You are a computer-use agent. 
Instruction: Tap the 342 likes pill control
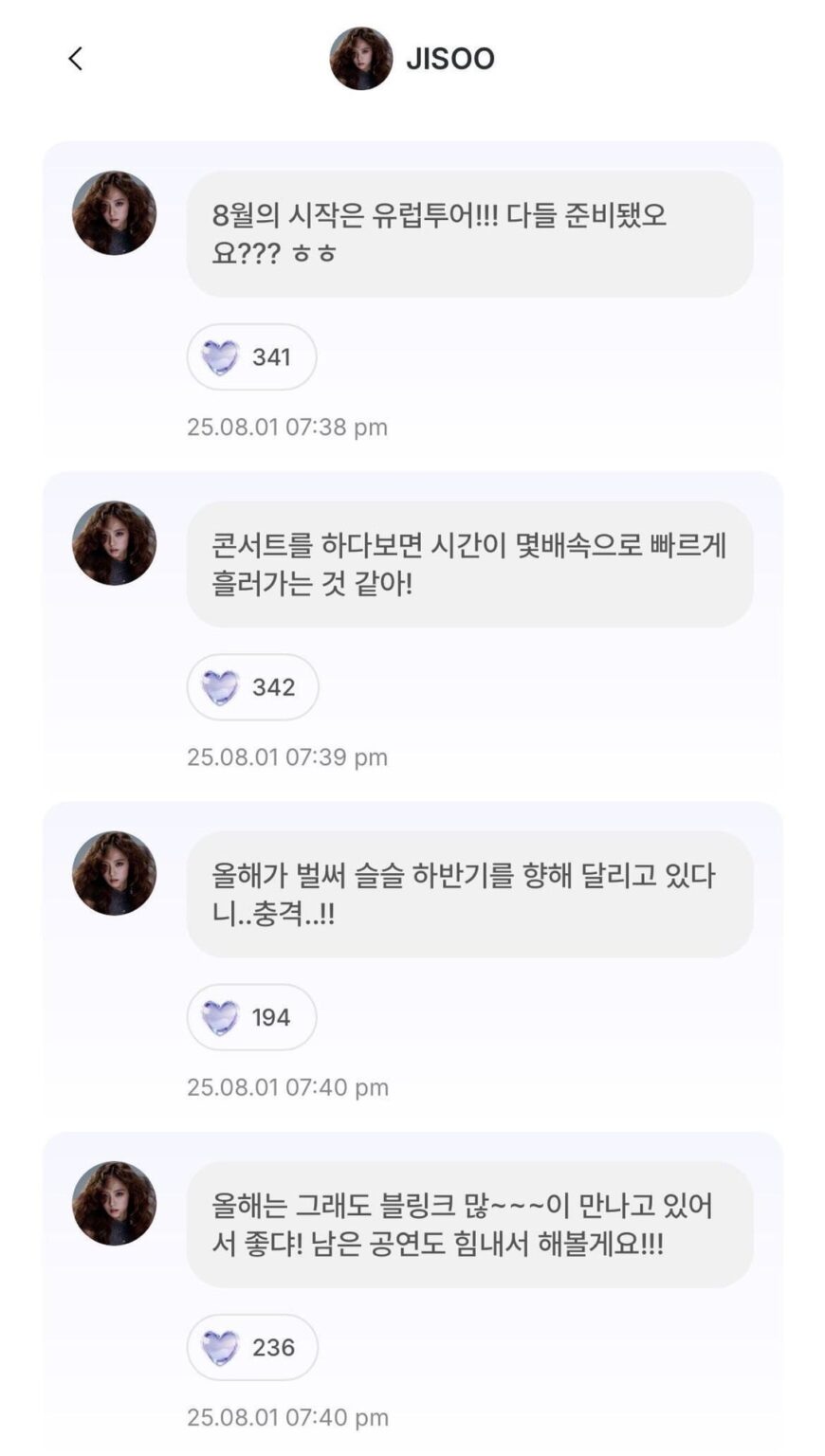pyautogui.click(x=252, y=687)
